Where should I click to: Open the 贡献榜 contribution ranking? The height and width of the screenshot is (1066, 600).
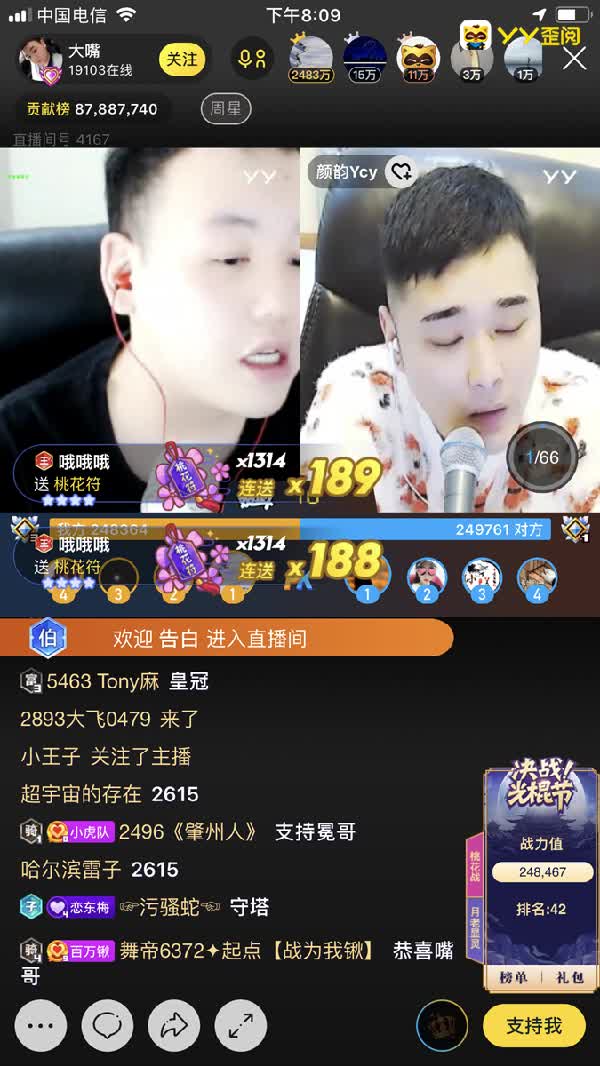[92, 109]
